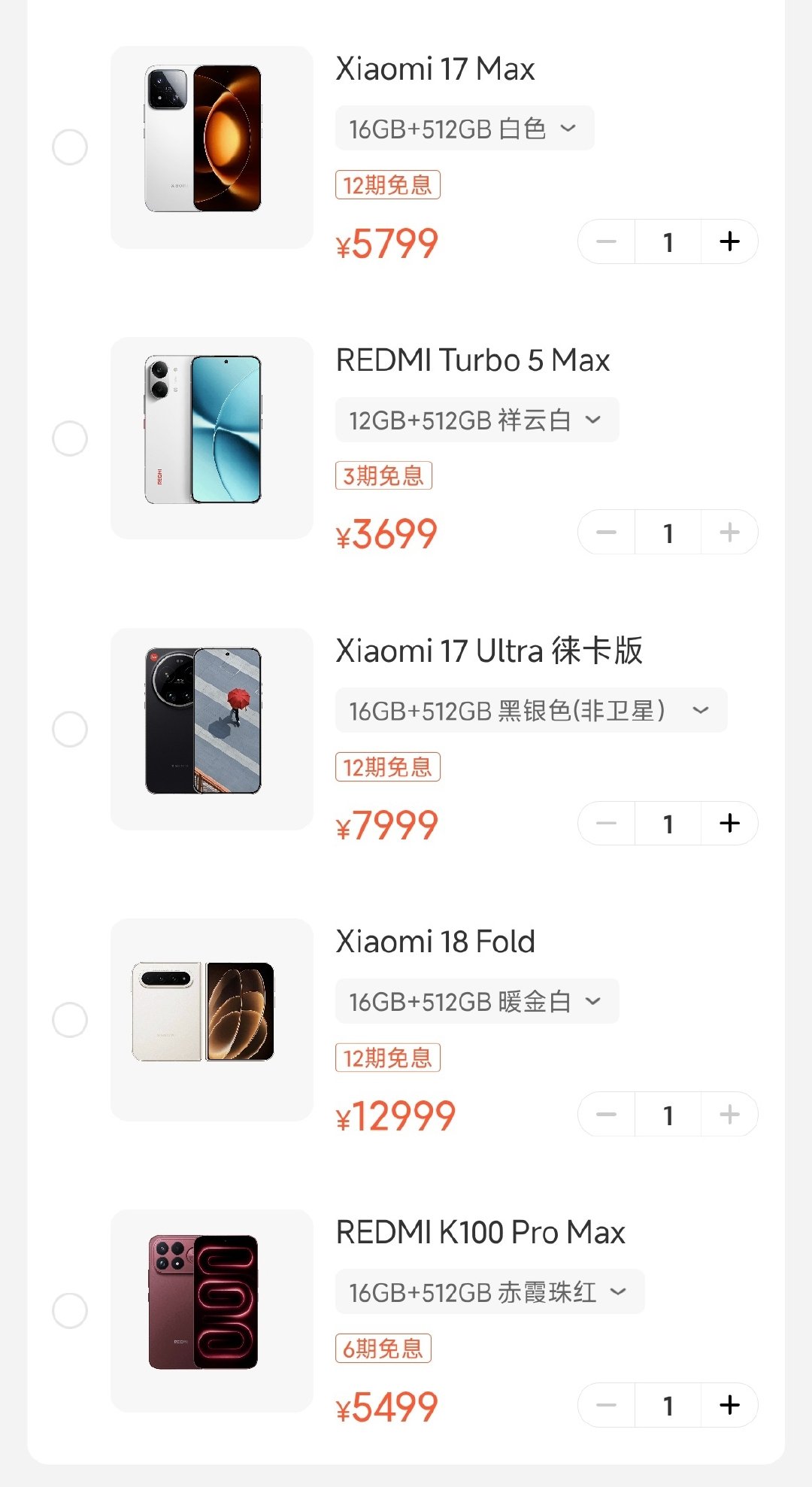Viewport: 812px width, 1487px height.
Task: Open REDMI K100 Pro Max product image
Action: pos(212,1310)
